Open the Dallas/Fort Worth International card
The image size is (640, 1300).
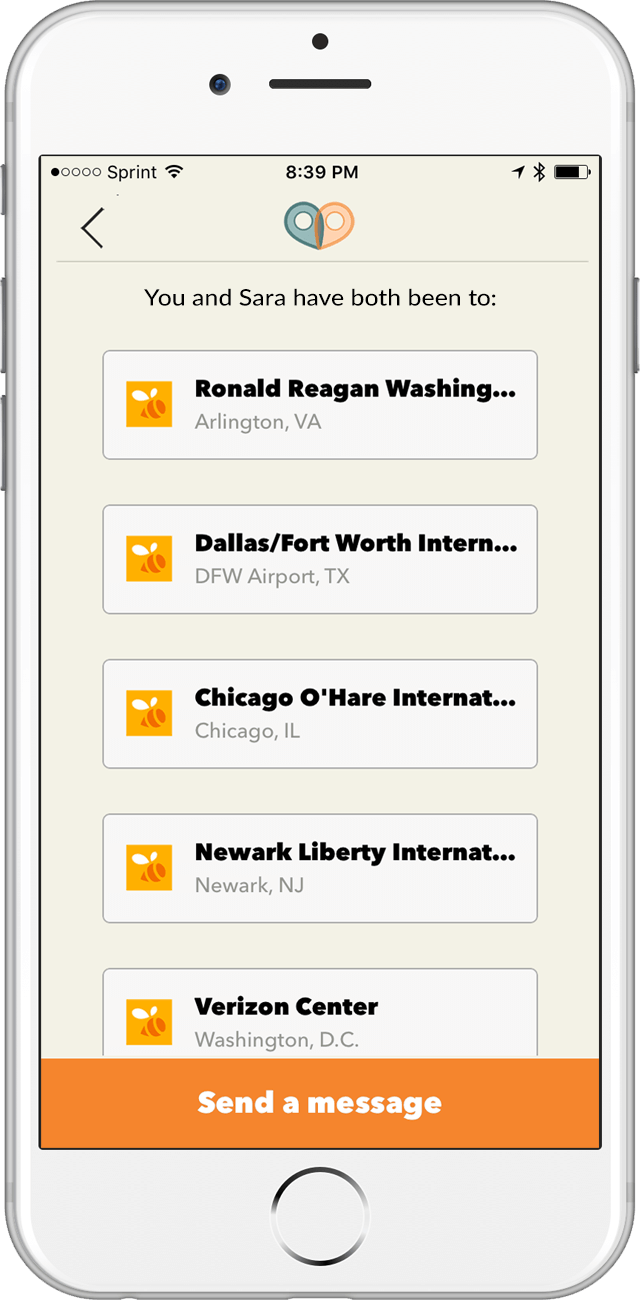(320, 559)
